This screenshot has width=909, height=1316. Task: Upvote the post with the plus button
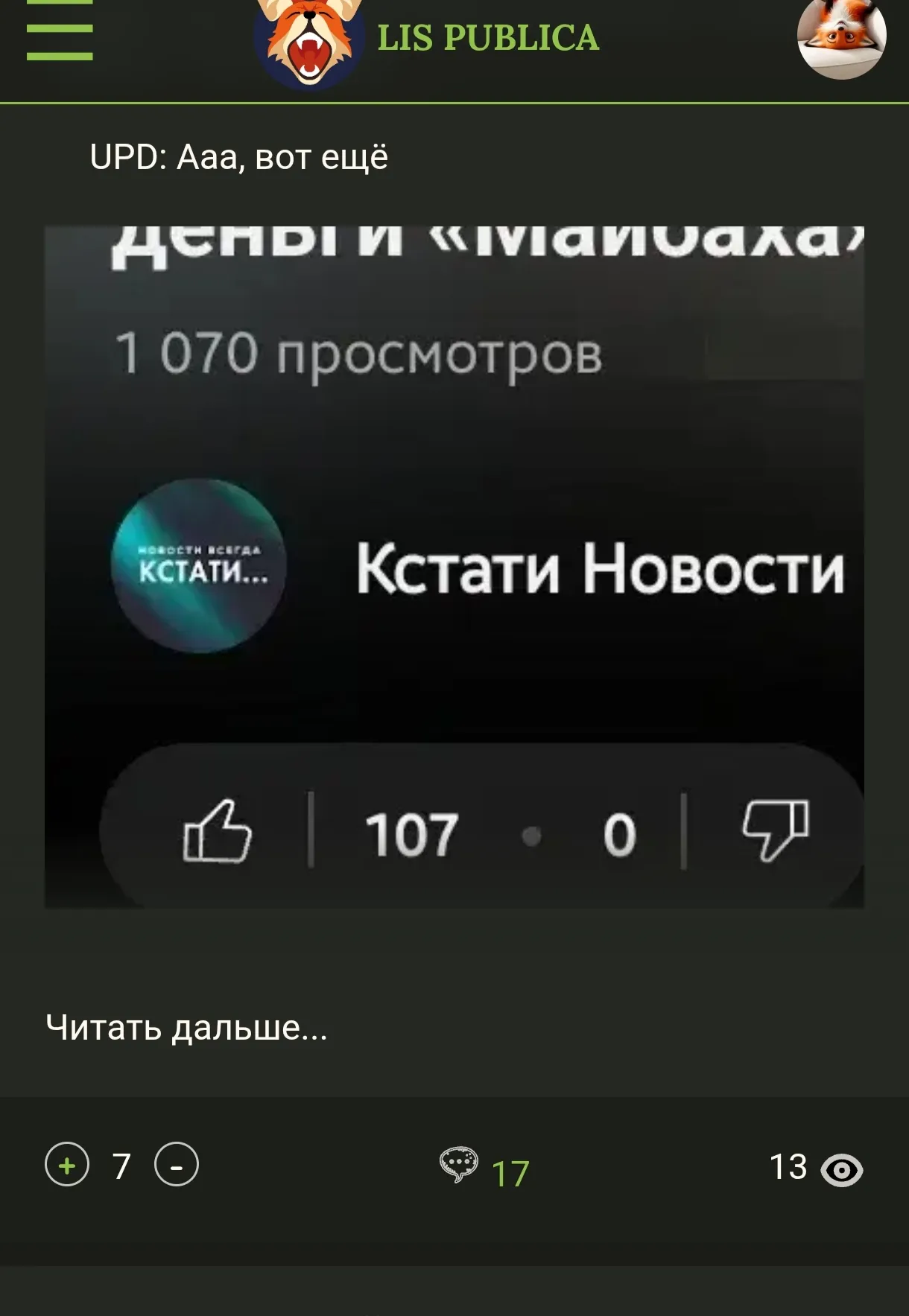67,1165
